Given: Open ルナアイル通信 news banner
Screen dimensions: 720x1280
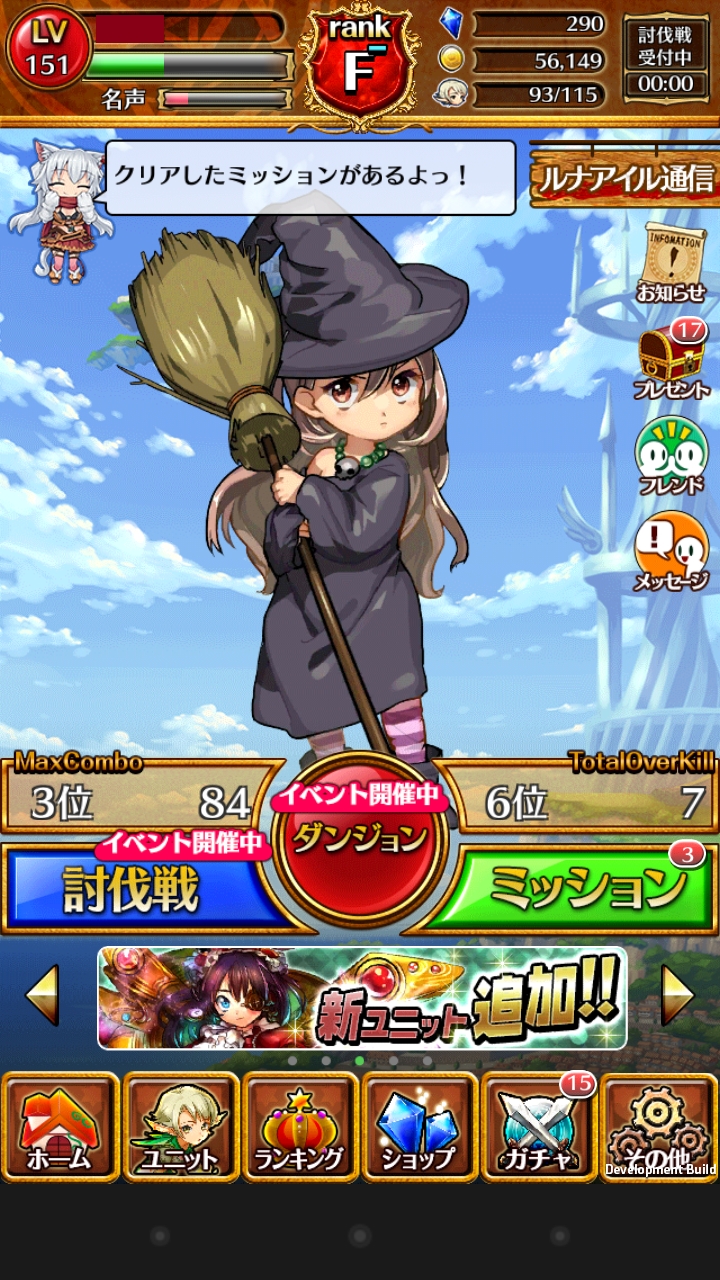Looking at the screenshot, I should pos(625,177).
